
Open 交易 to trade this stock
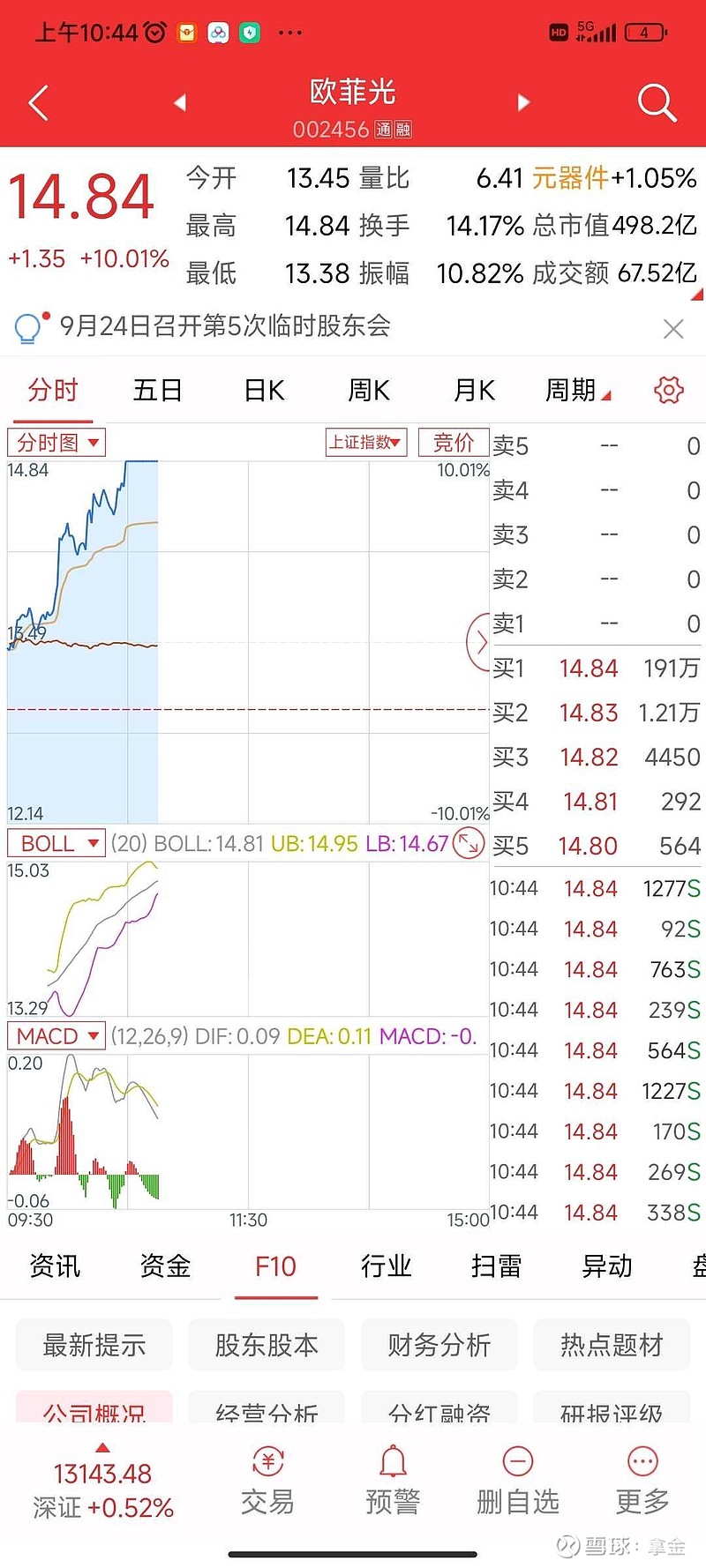coord(267,1482)
